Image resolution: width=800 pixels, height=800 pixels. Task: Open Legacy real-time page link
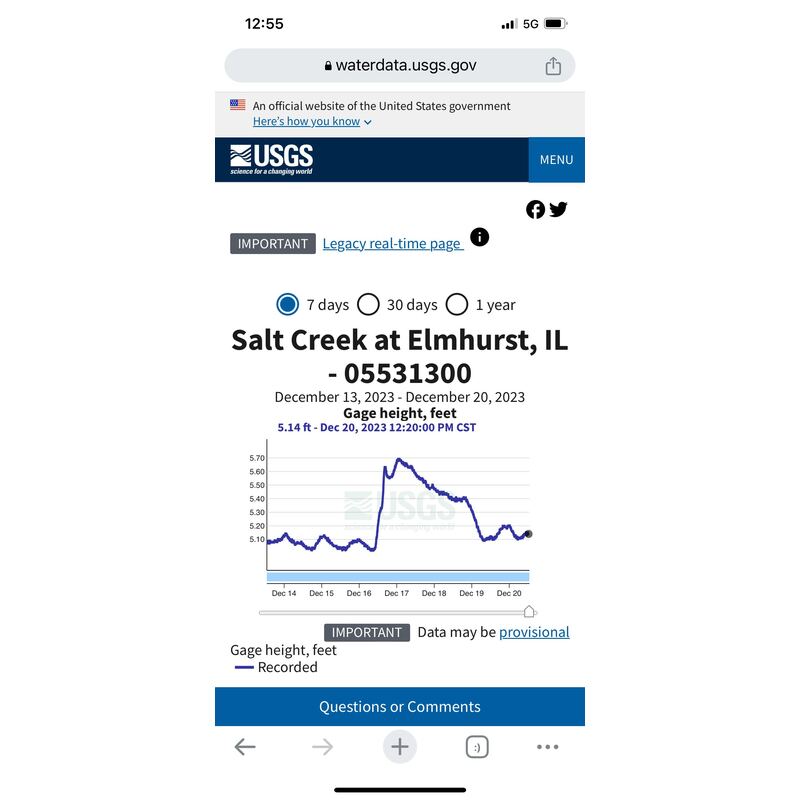coord(392,243)
